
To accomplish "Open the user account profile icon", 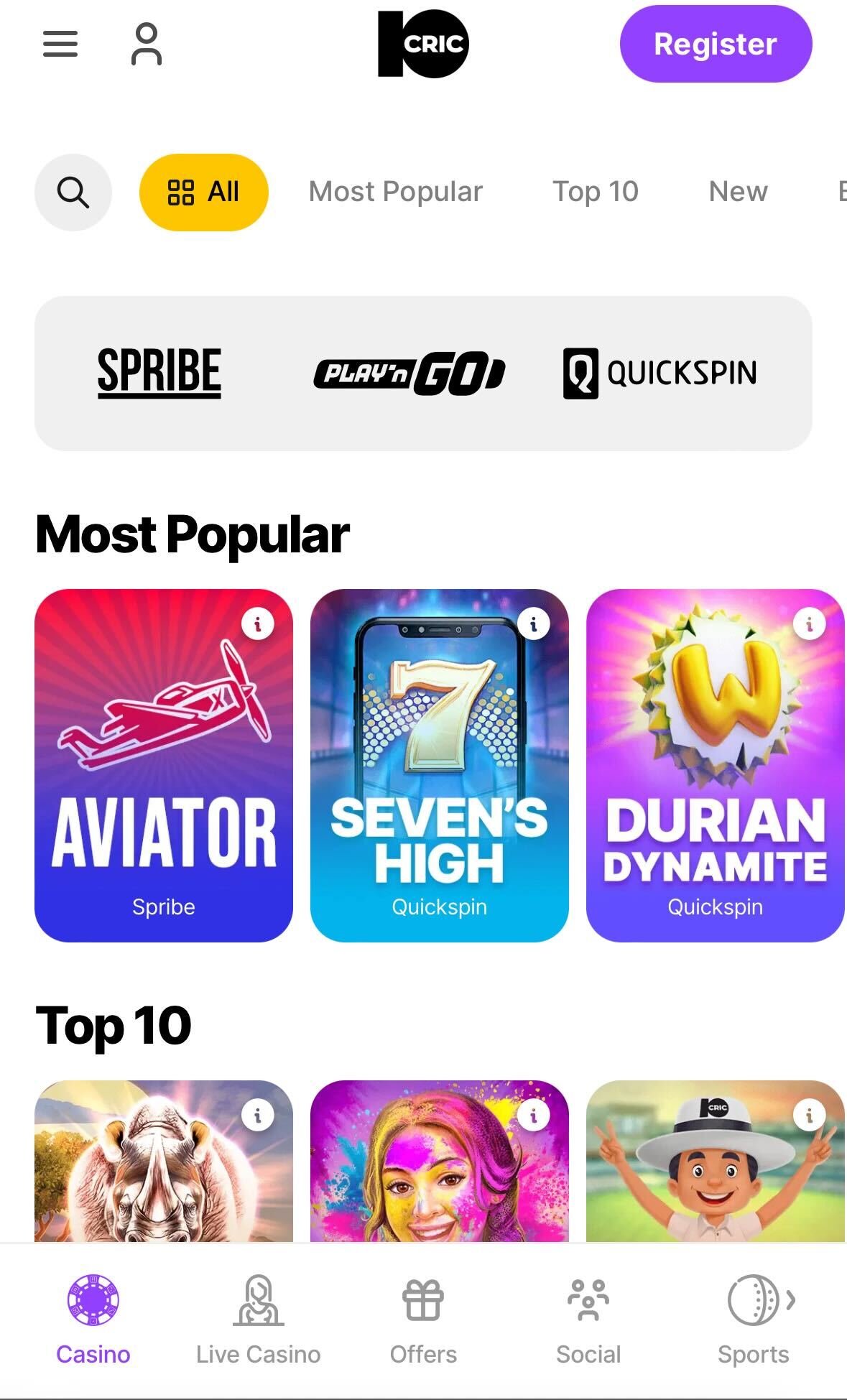I will pos(146,44).
